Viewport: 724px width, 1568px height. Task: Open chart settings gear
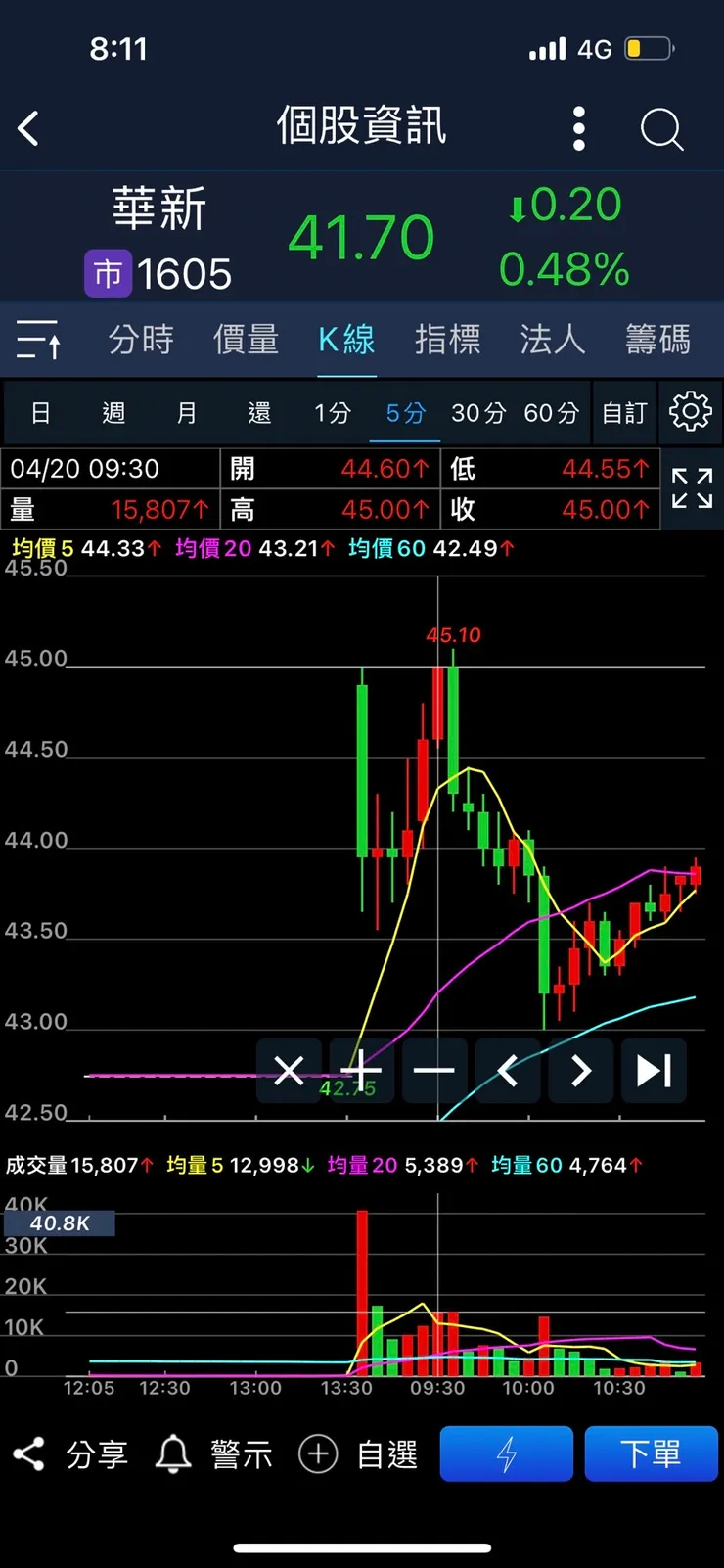tap(690, 412)
